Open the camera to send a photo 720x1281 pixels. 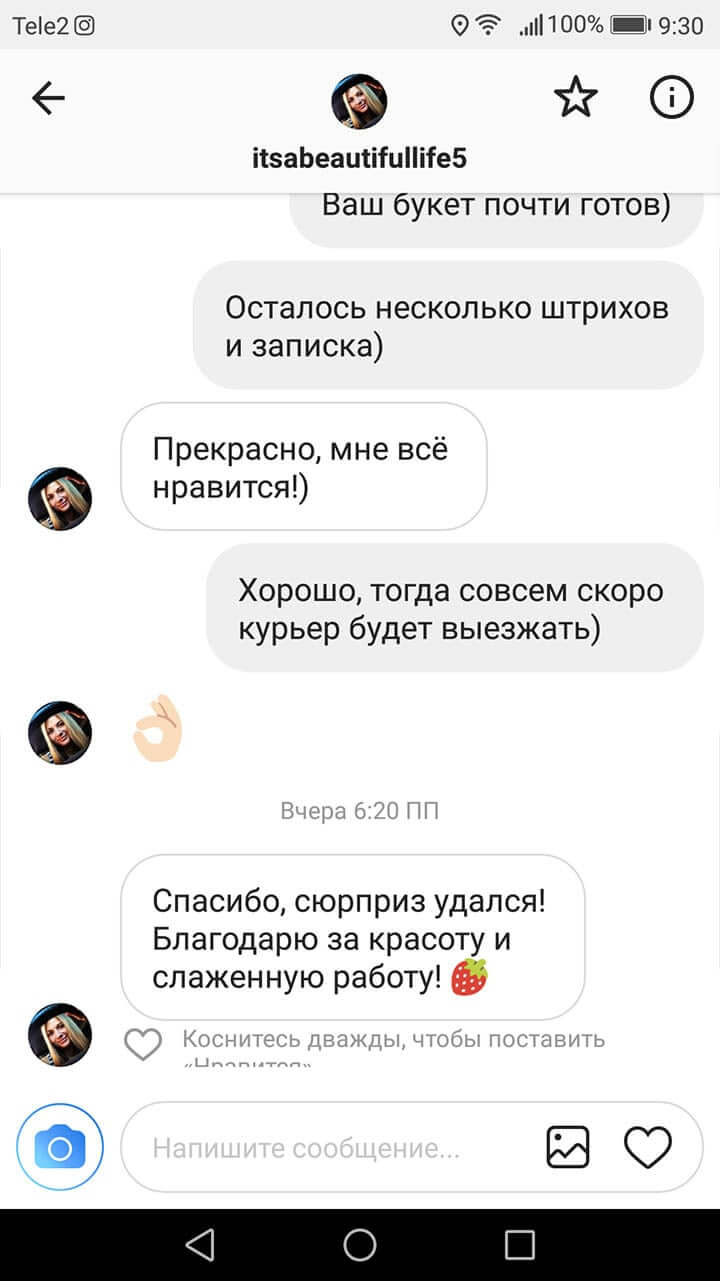[x=60, y=1148]
